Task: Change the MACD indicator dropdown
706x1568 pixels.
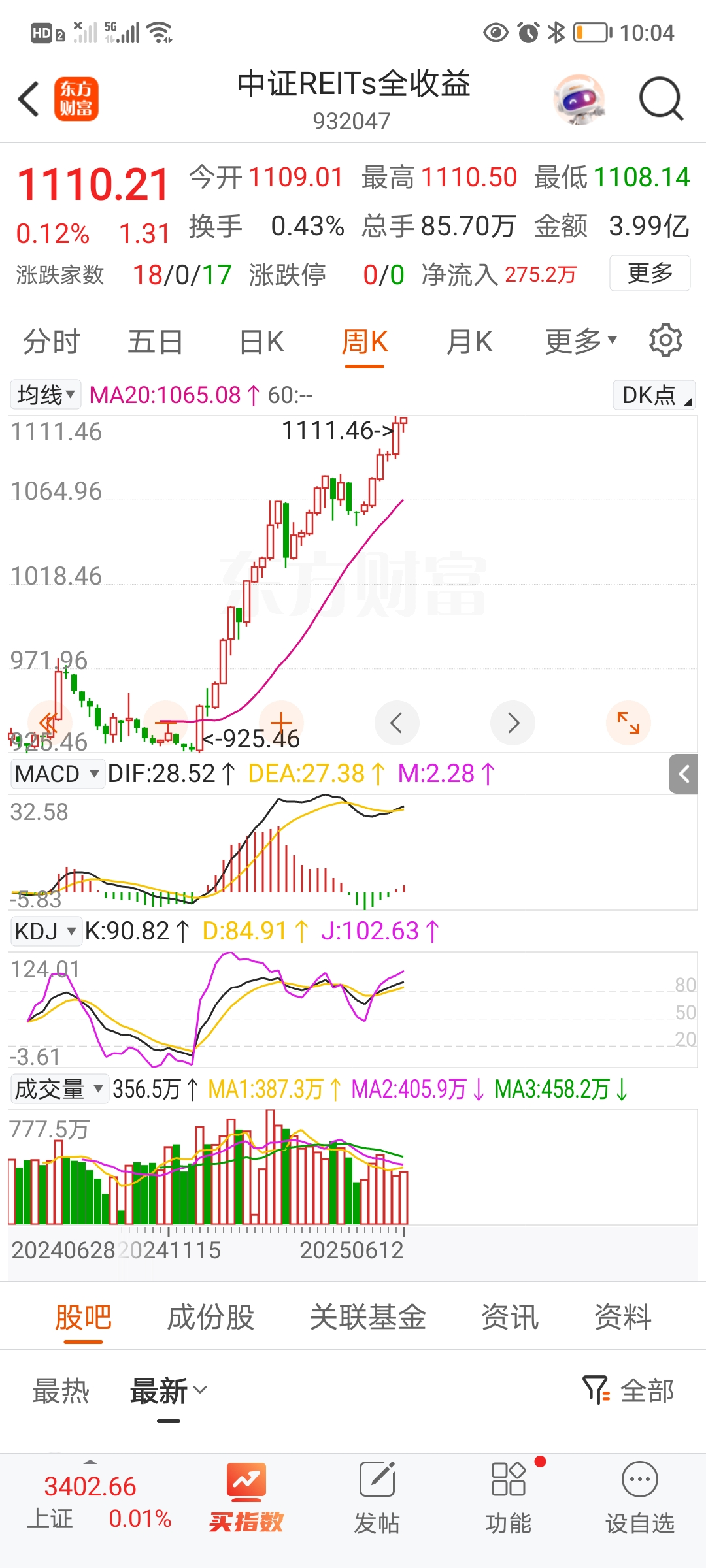Action: pyautogui.click(x=58, y=774)
